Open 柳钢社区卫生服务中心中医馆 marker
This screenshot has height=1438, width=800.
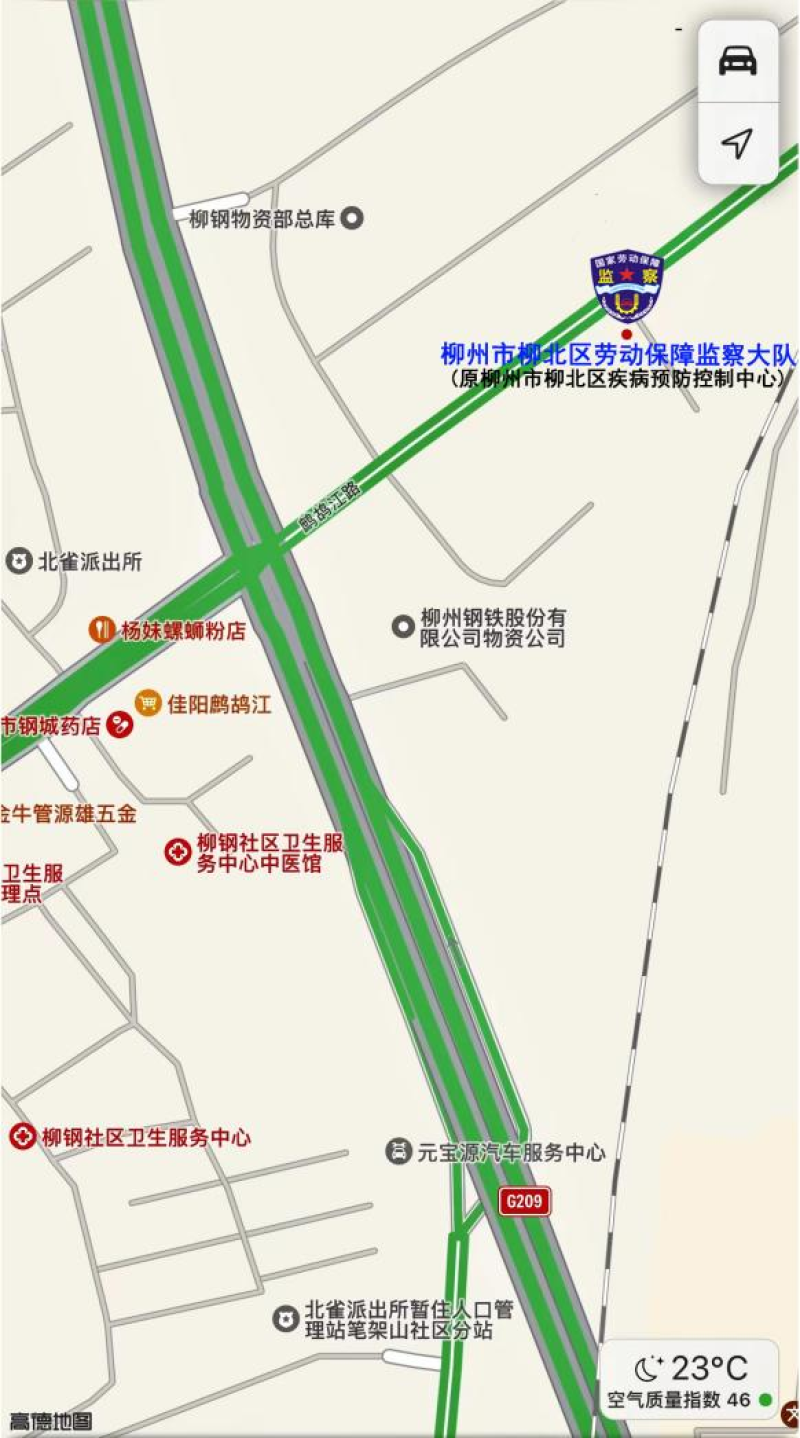pos(177,853)
